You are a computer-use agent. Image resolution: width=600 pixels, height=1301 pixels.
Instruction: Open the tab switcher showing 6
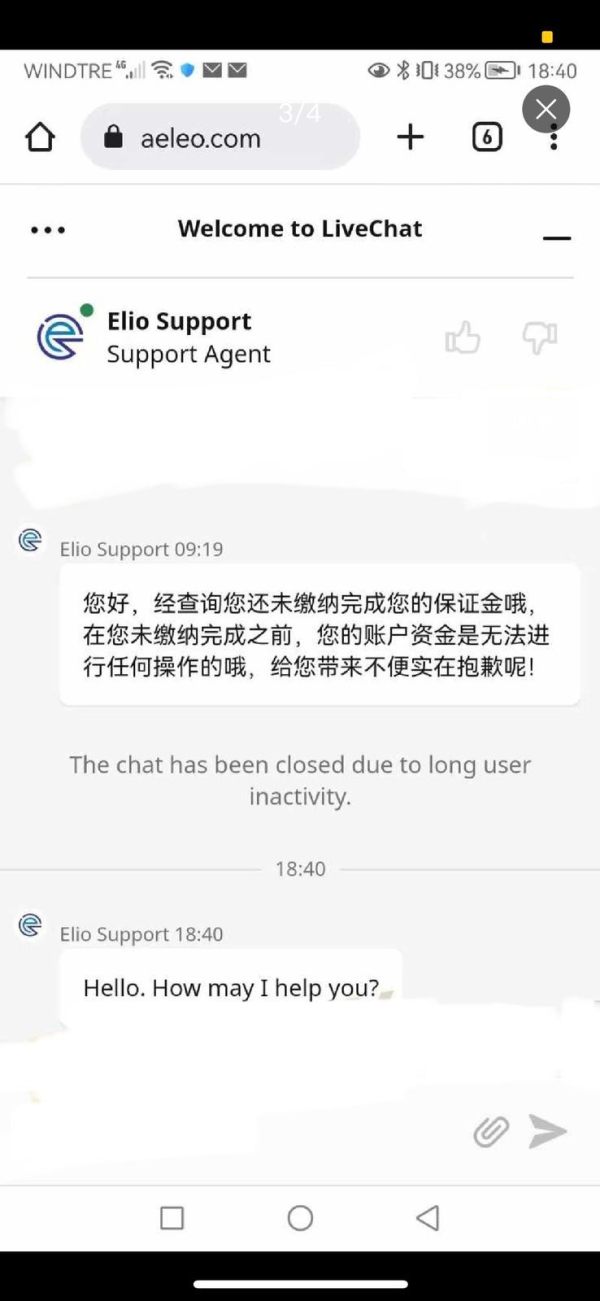(487, 137)
